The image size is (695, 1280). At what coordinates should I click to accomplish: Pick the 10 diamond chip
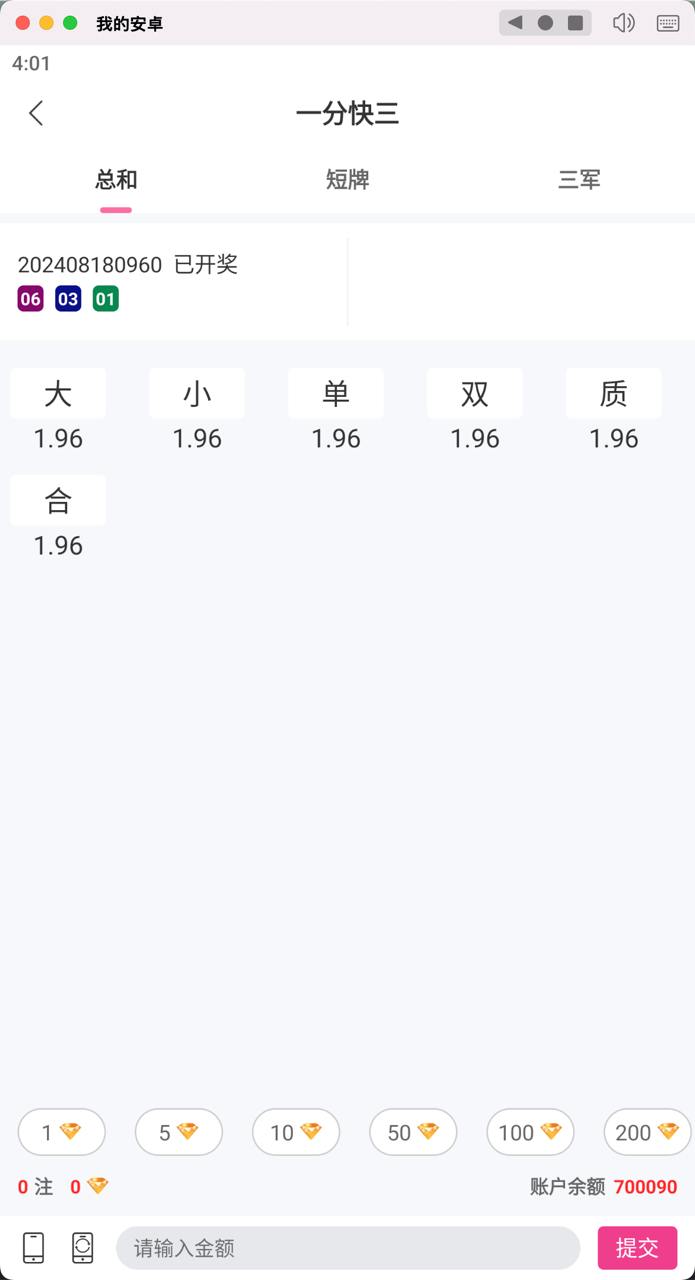pos(296,1132)
